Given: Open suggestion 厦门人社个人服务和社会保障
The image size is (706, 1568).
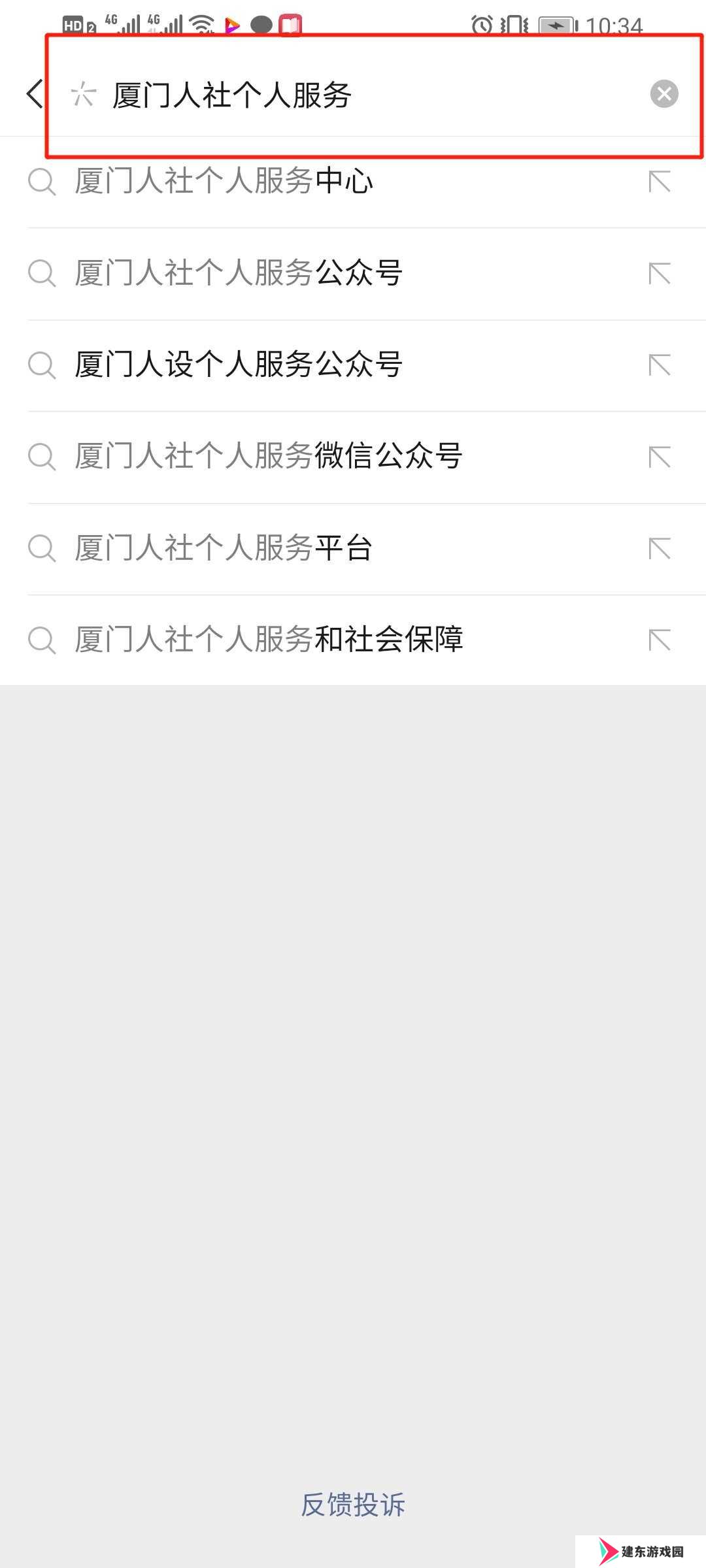Looking at the screenshot, I should (x=353, y=640).
